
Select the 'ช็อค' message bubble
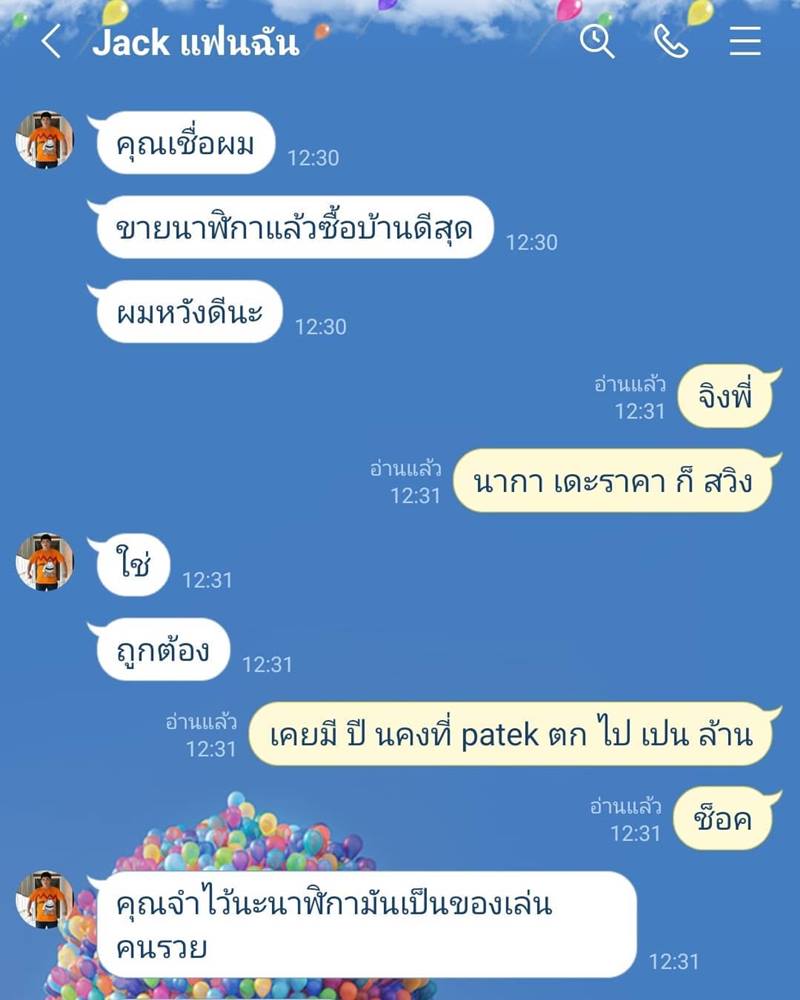pos(724,817)
